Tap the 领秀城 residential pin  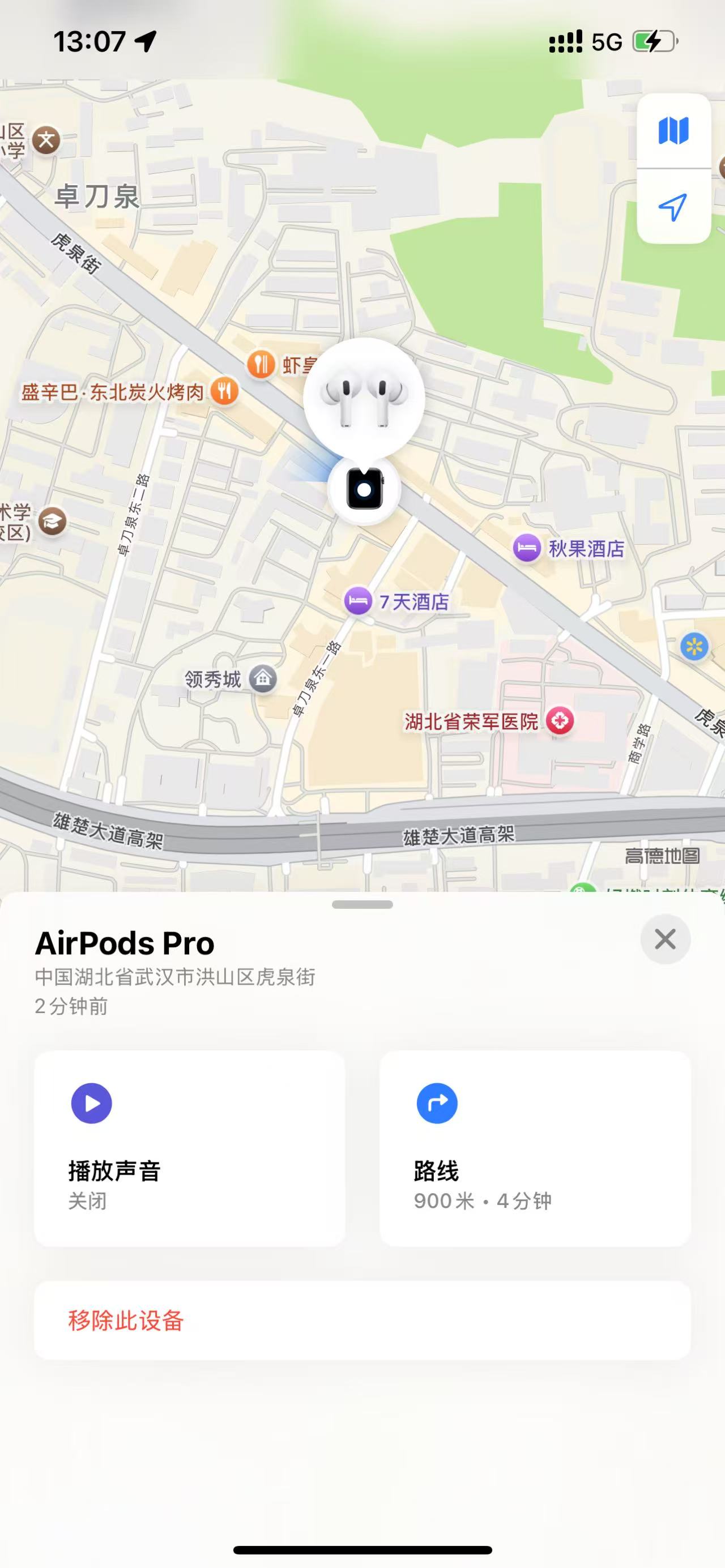pos(263,679)
